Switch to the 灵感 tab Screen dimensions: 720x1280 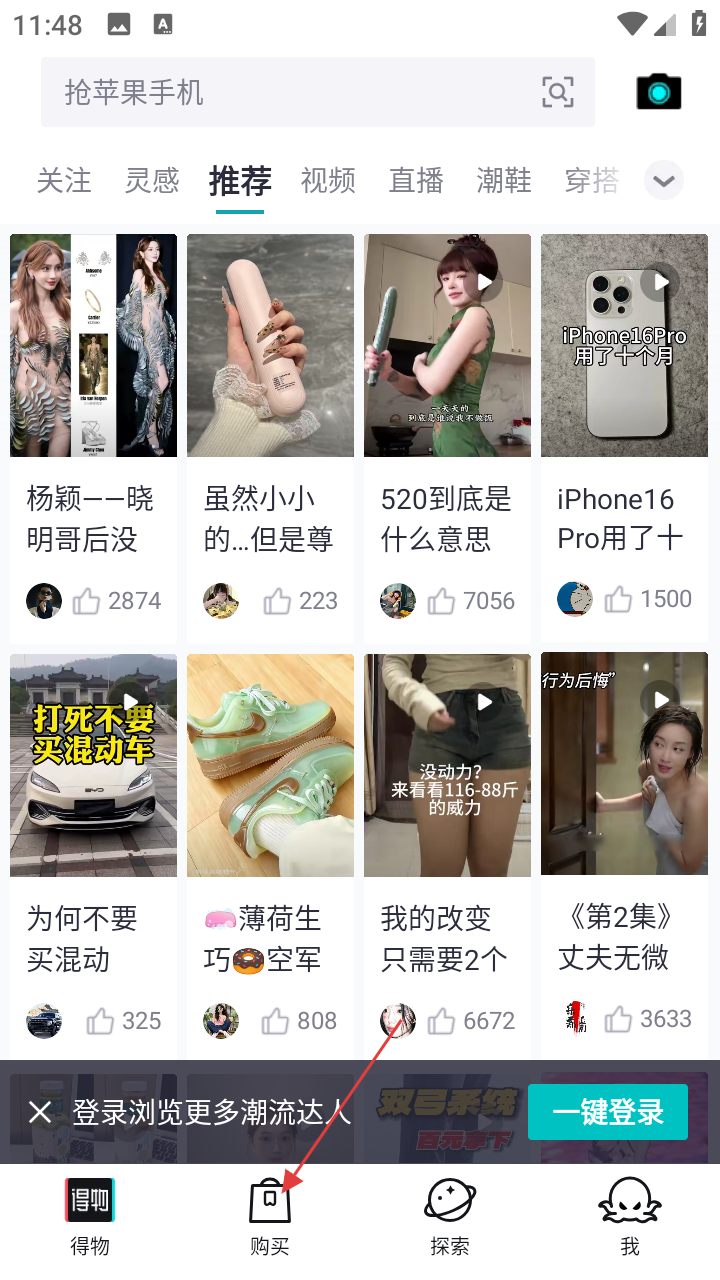152,181
